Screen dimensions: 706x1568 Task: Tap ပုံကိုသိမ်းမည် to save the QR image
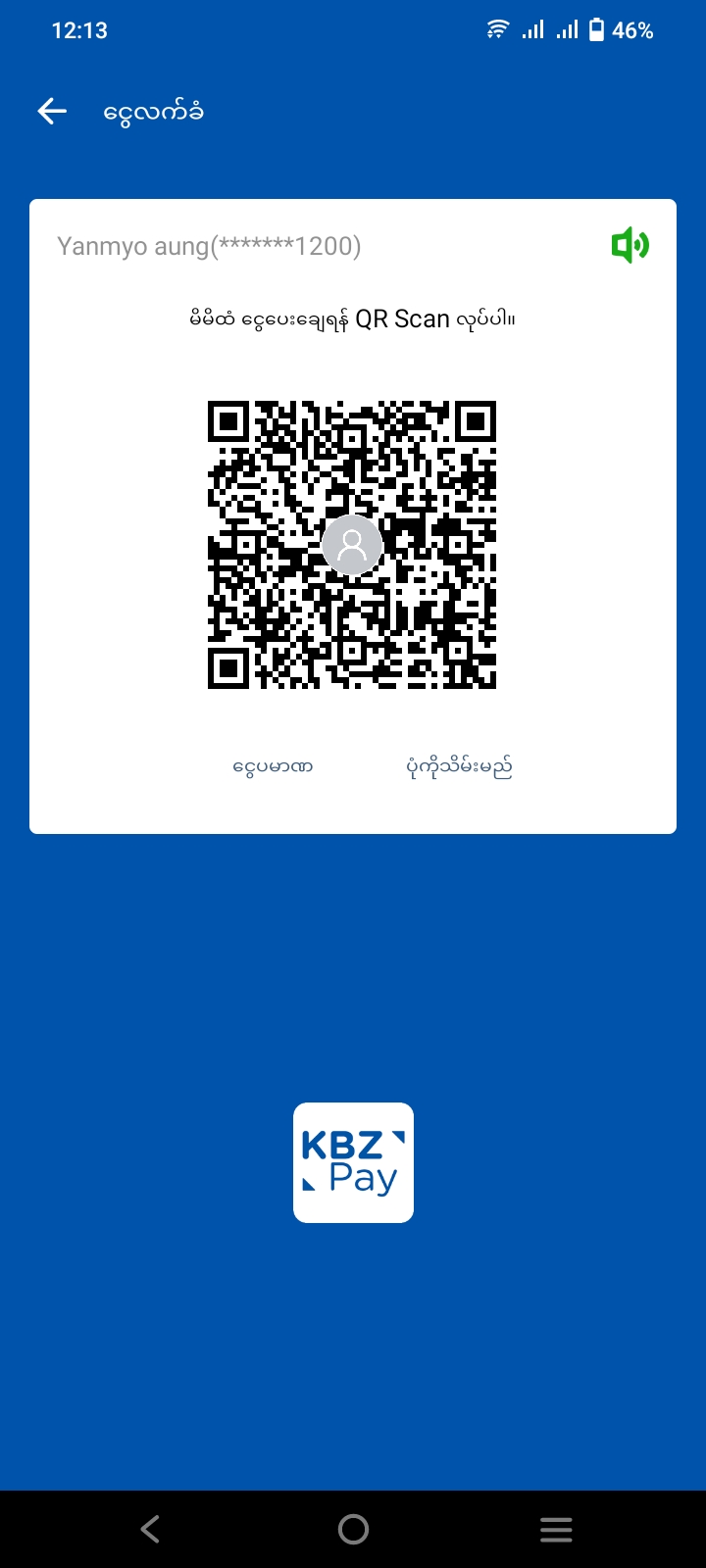click(459, 766)
